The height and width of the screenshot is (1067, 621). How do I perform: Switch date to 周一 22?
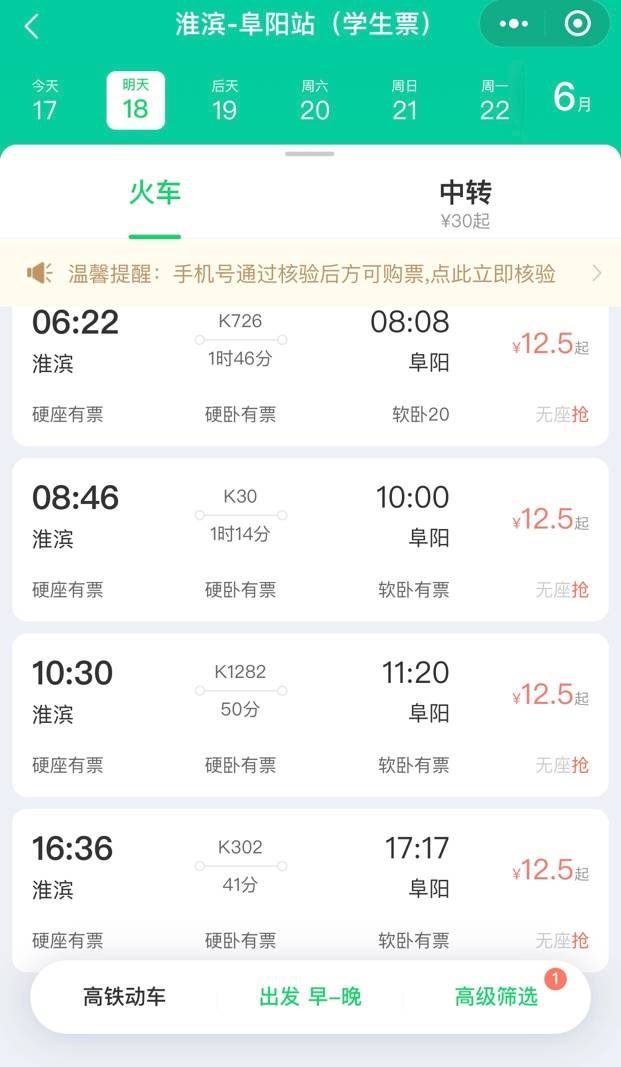494,101
